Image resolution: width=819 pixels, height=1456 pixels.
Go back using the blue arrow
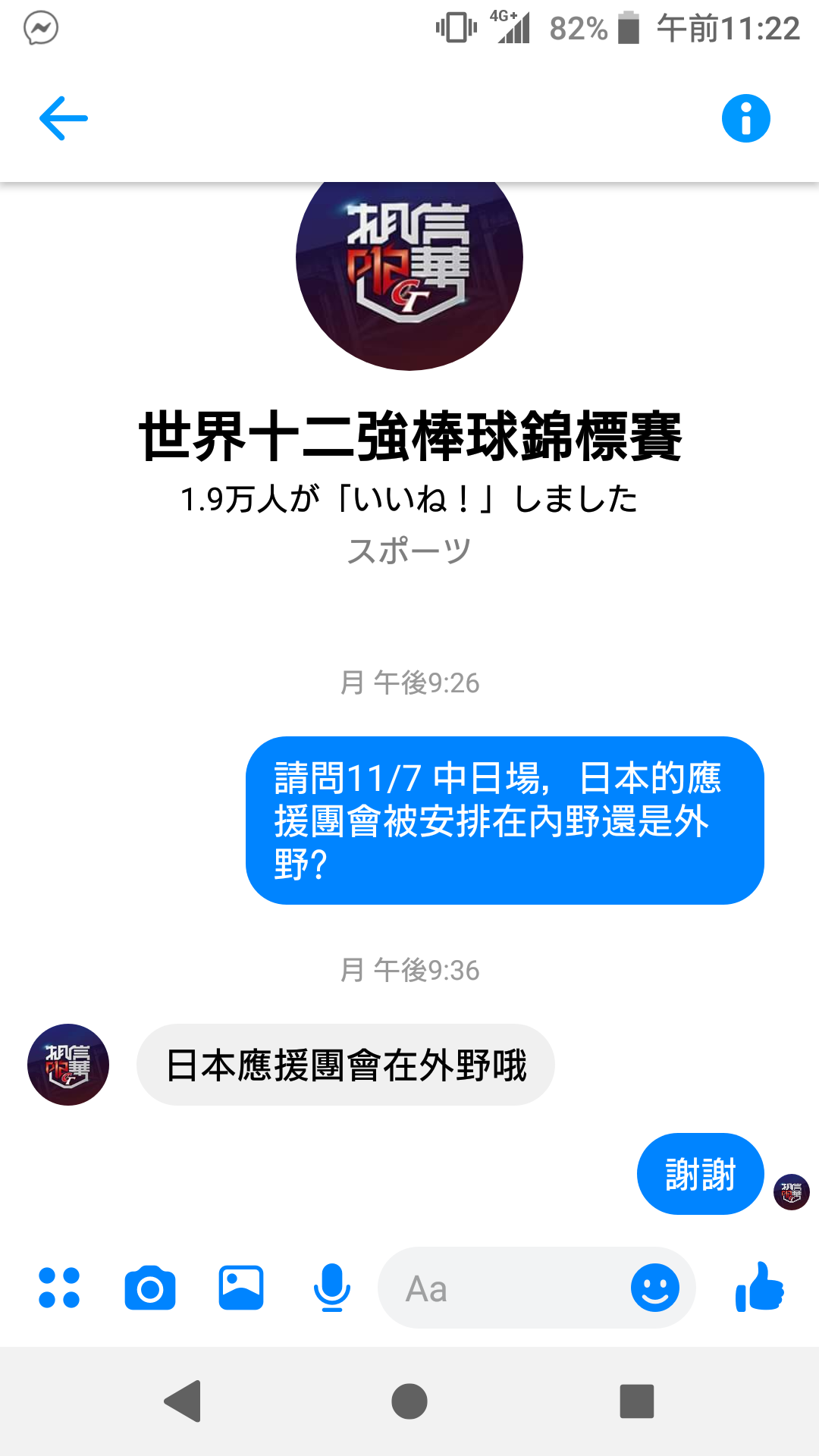coord(64,118)
